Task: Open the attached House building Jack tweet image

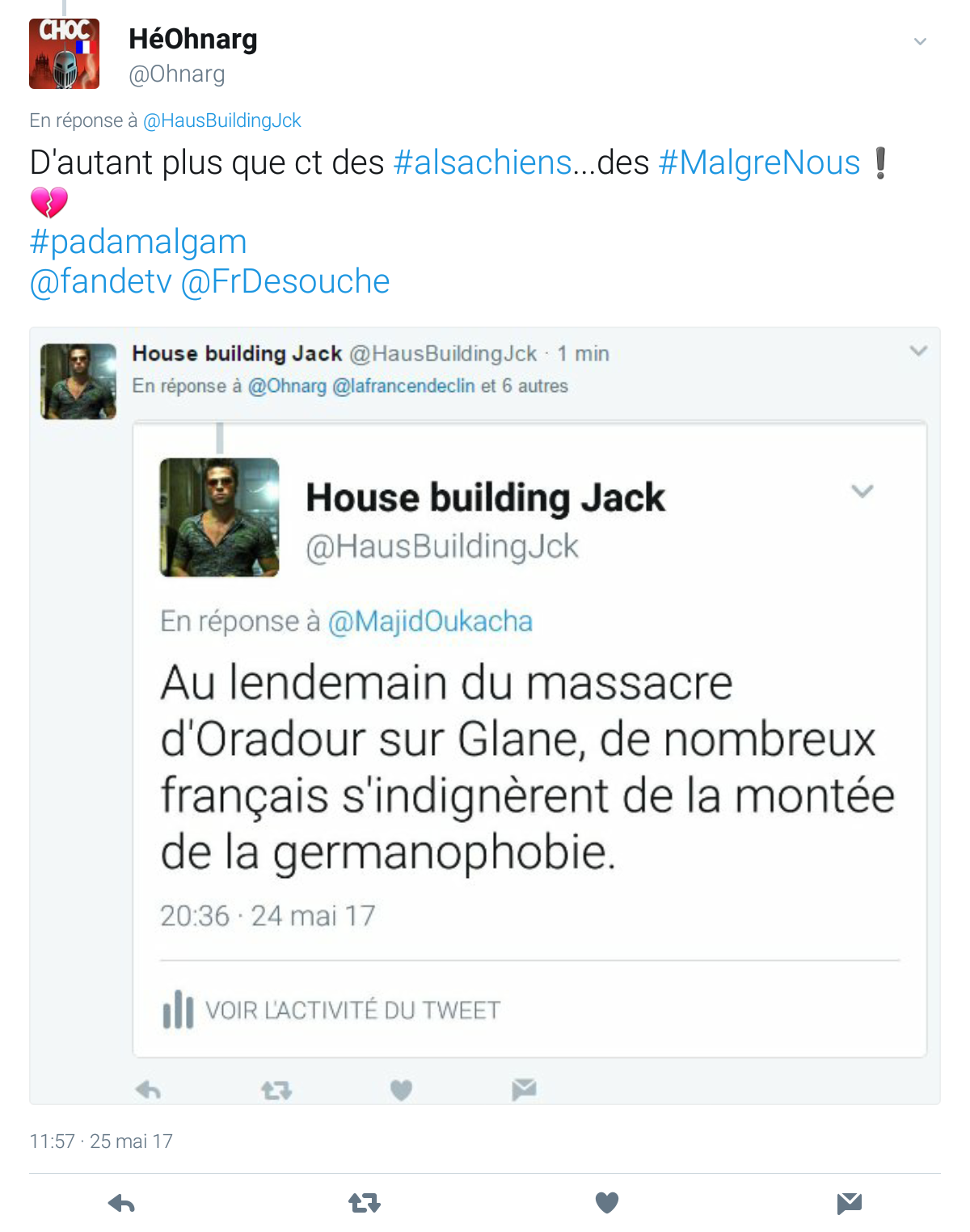Action: tap(485, 715)
